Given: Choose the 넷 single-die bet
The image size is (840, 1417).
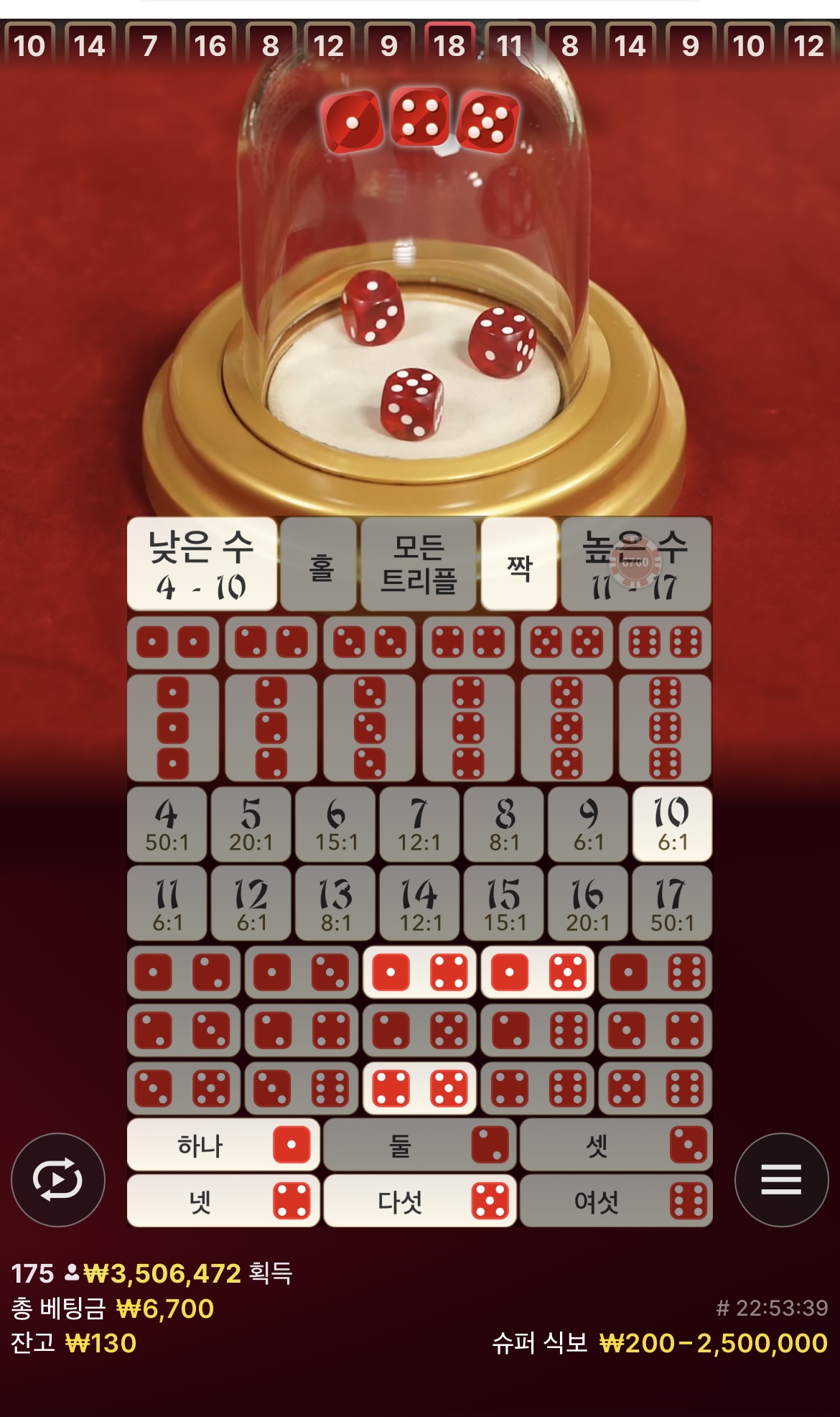Looking at the screenshot, I should coord(223,1201).
